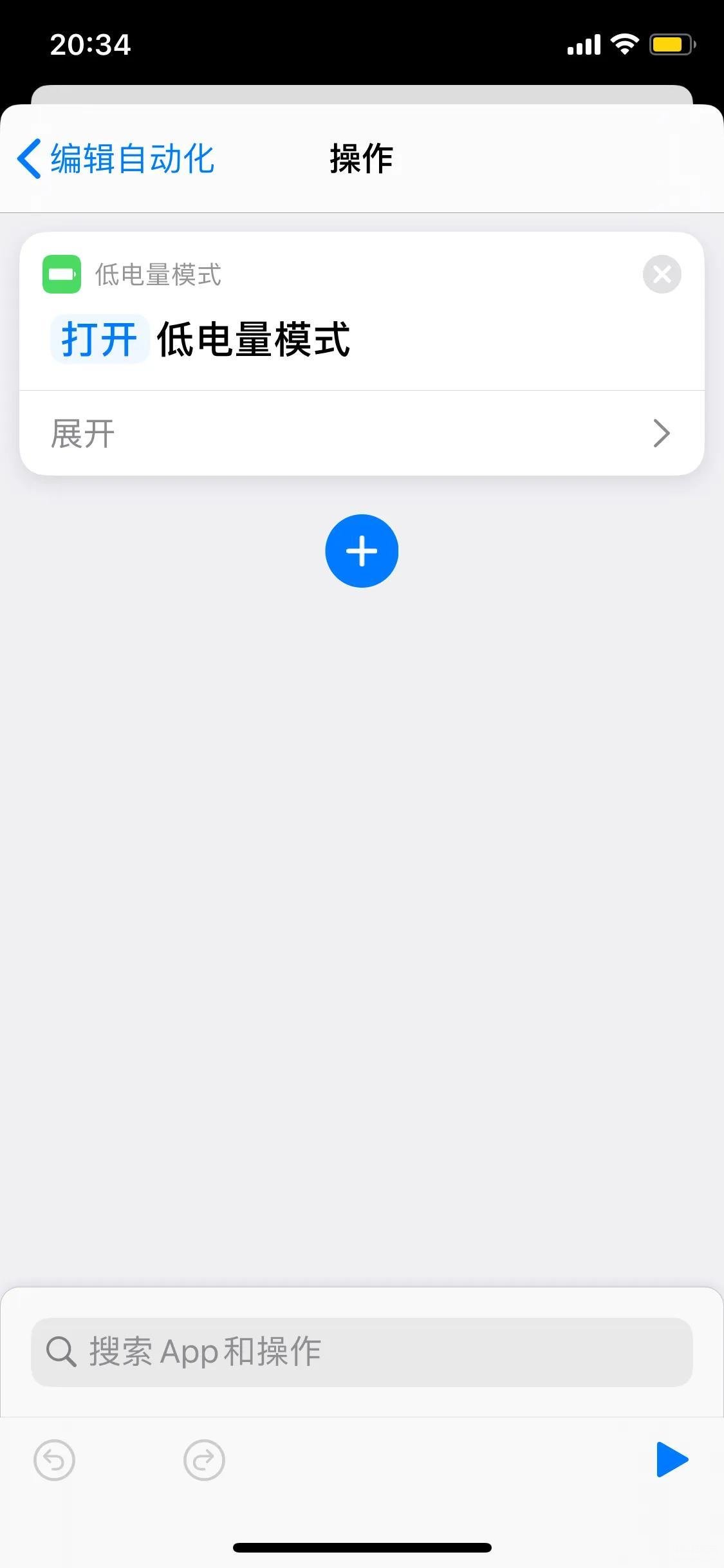The image size is (724, 1568).
Task: Expand the 展开 row
Action: point(362,433)
